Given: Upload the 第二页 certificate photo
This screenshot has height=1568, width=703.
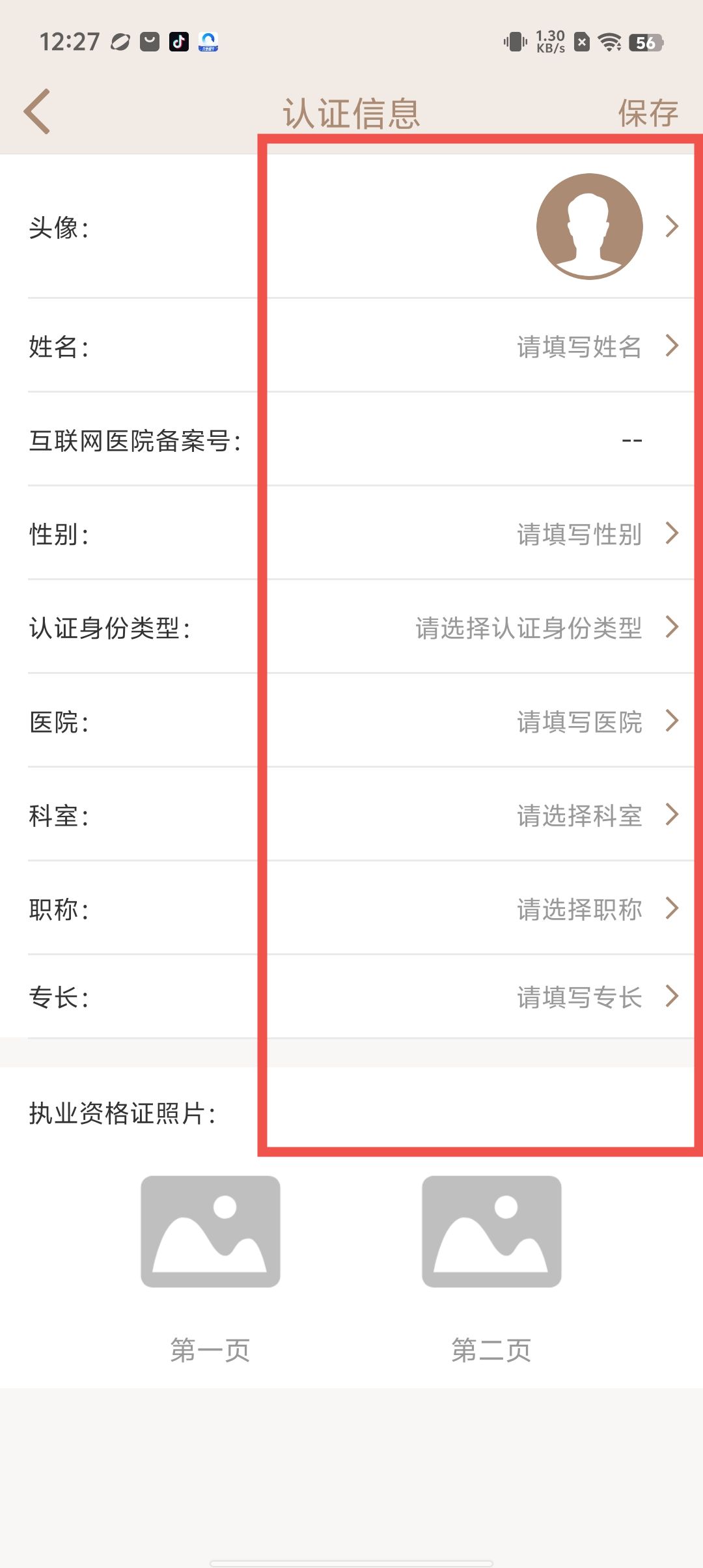Looking at the screenshot, I should 491,1231.
